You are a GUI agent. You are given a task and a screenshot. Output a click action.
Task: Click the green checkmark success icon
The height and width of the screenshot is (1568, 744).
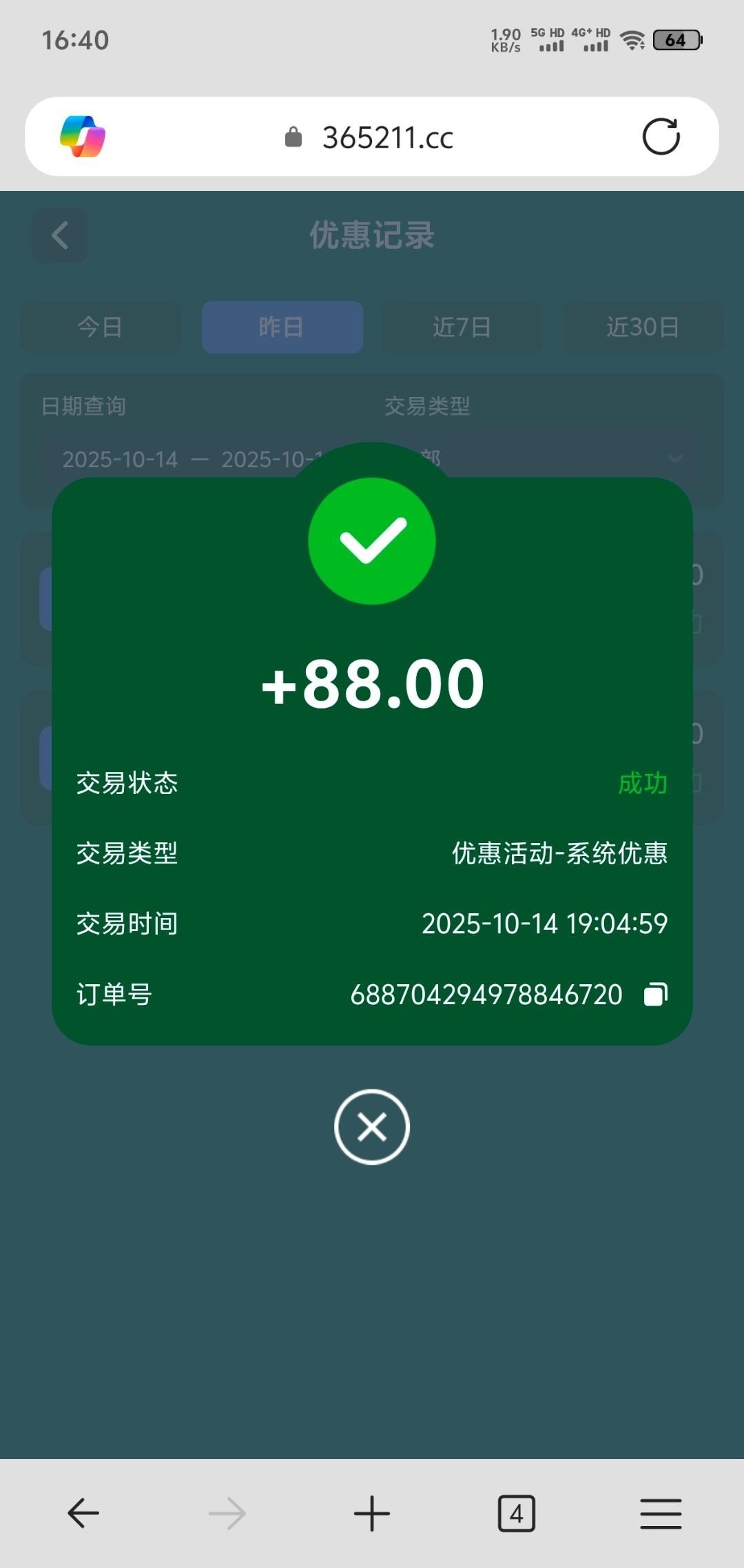[x=372, y=542]
